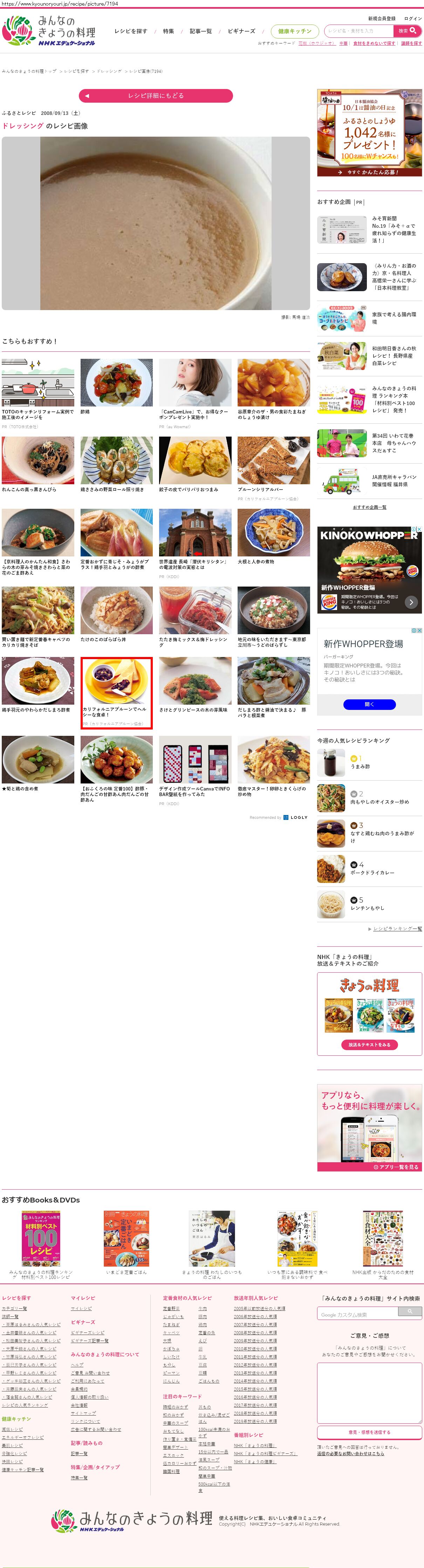Image resolution: width=424 pixels, height=1568 pixels.
Task: Open カリフォルニアプルーン recommendation card
Action: (x=116, y=691)
